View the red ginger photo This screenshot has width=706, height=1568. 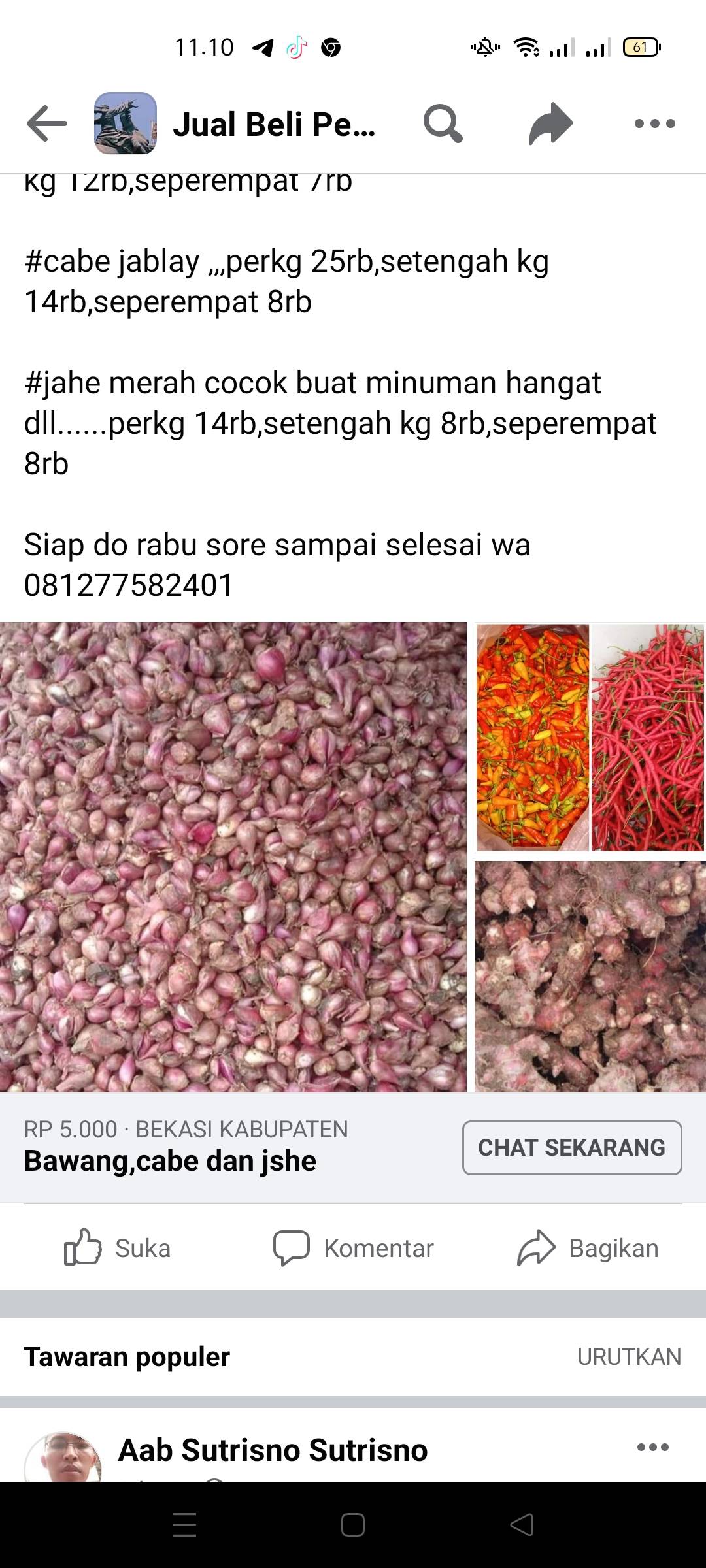pyautogui.click(x=590, y=977)
